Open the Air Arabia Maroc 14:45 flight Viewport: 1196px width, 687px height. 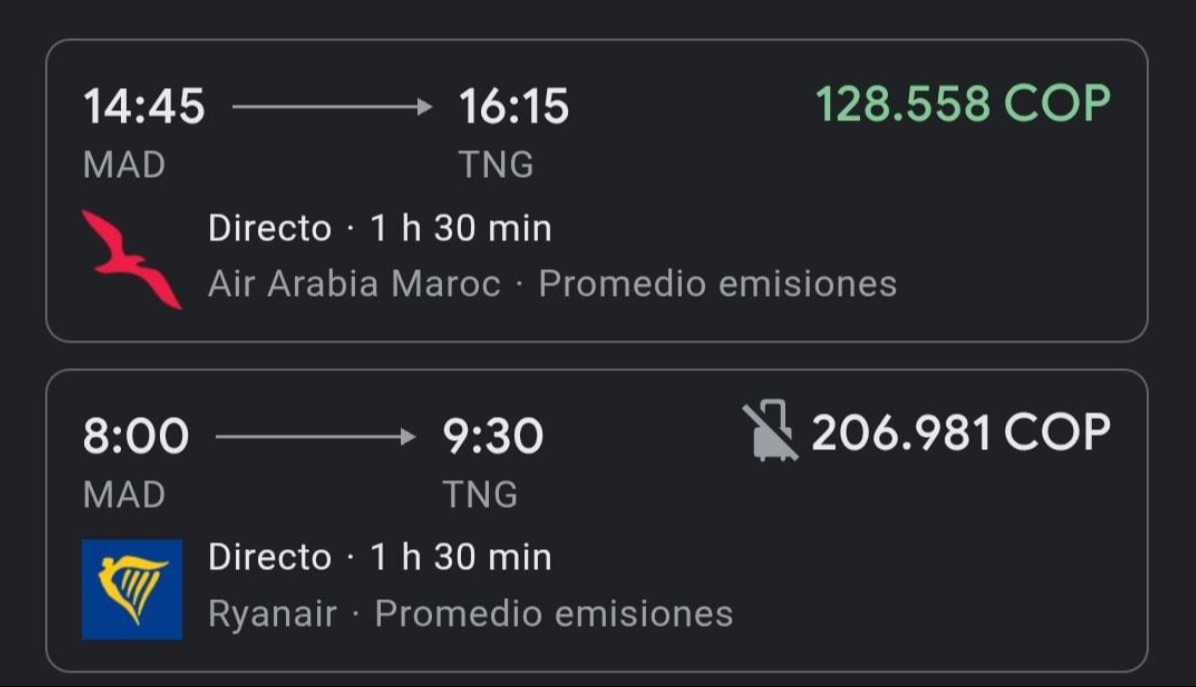596,191
